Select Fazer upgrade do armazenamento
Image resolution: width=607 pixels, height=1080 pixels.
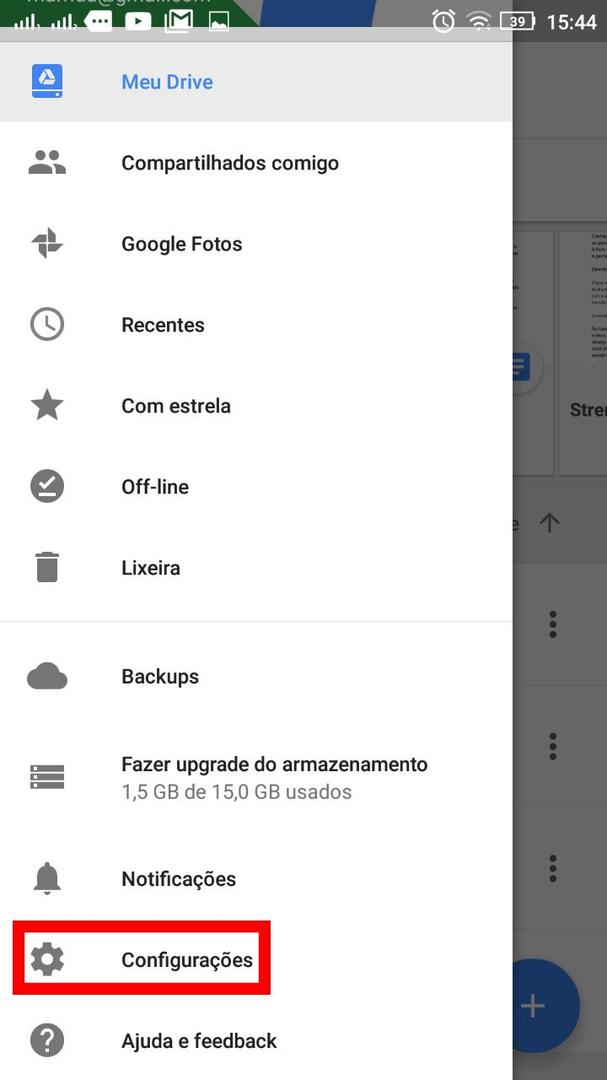[x=256, y=778]
